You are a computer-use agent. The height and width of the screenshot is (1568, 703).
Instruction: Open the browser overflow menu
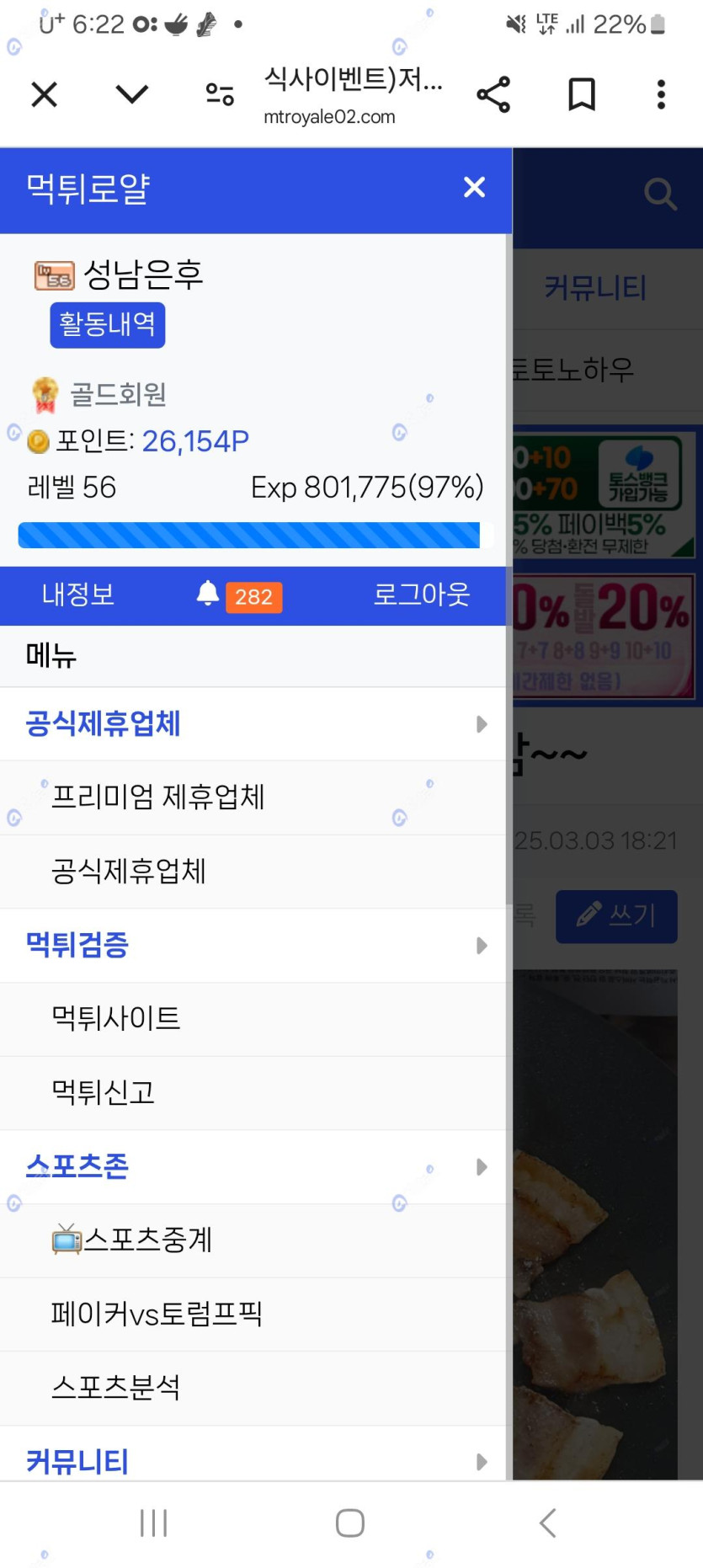point(661,94)
